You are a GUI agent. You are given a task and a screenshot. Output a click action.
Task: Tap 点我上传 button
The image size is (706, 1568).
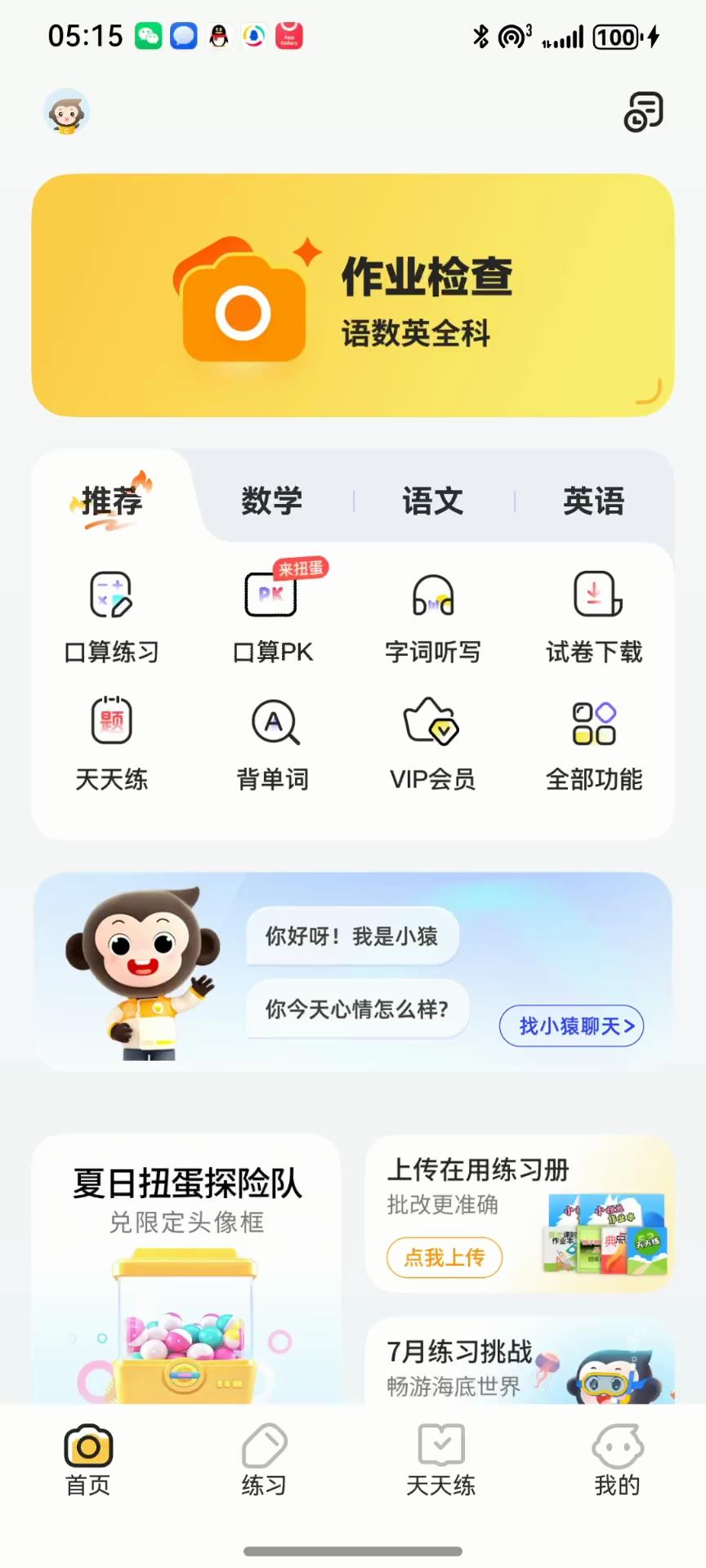444,1257
